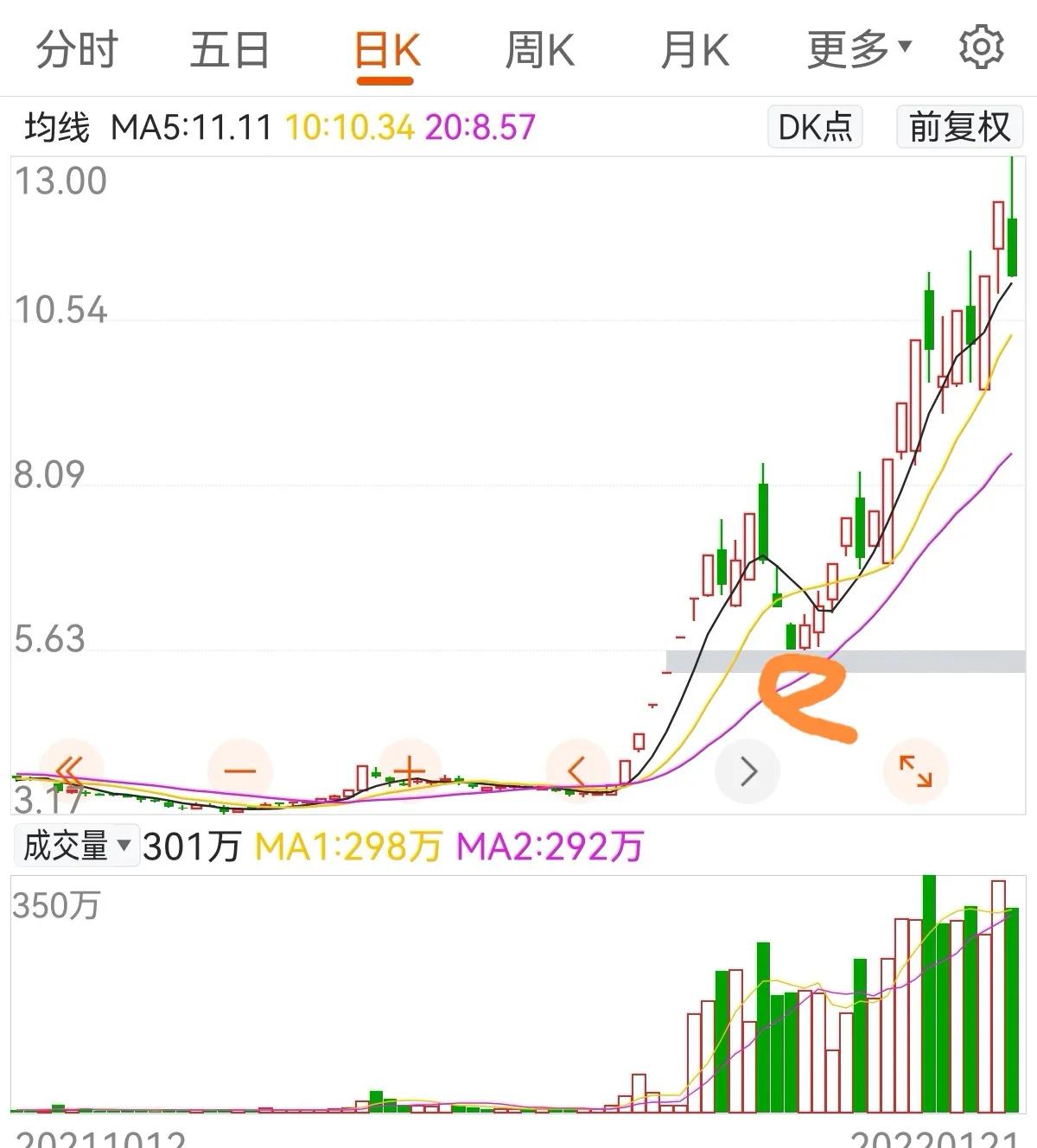
Task: Toggle the 前复权 price adjustment mode
Action: [x=958, y=126]
